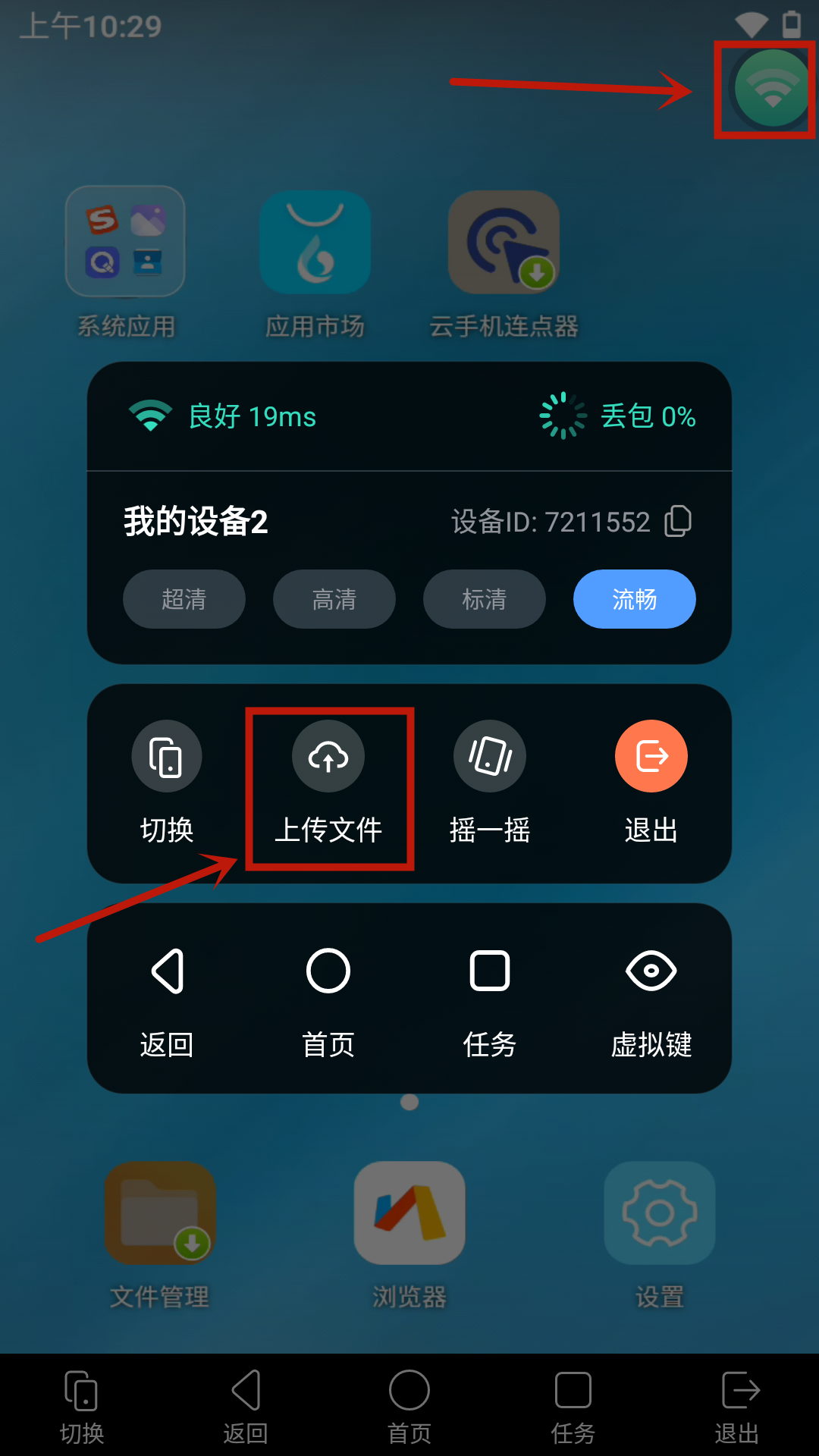Open the 云手机连点器 app
The width and height of the screenshot is (819, 1456).
pyautogui.click(x=504, y=243)
